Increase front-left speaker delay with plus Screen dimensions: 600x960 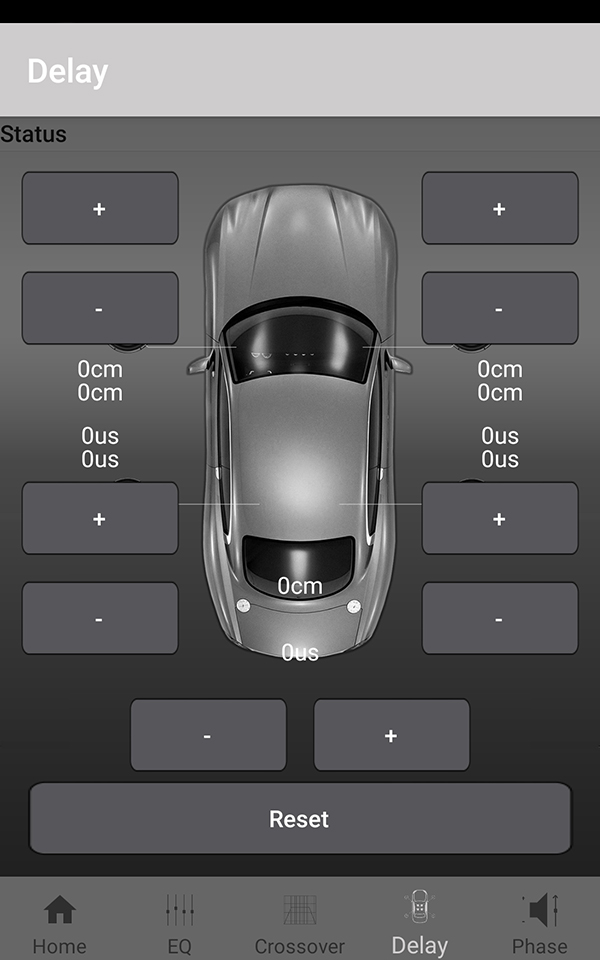[x=100, y=208]
